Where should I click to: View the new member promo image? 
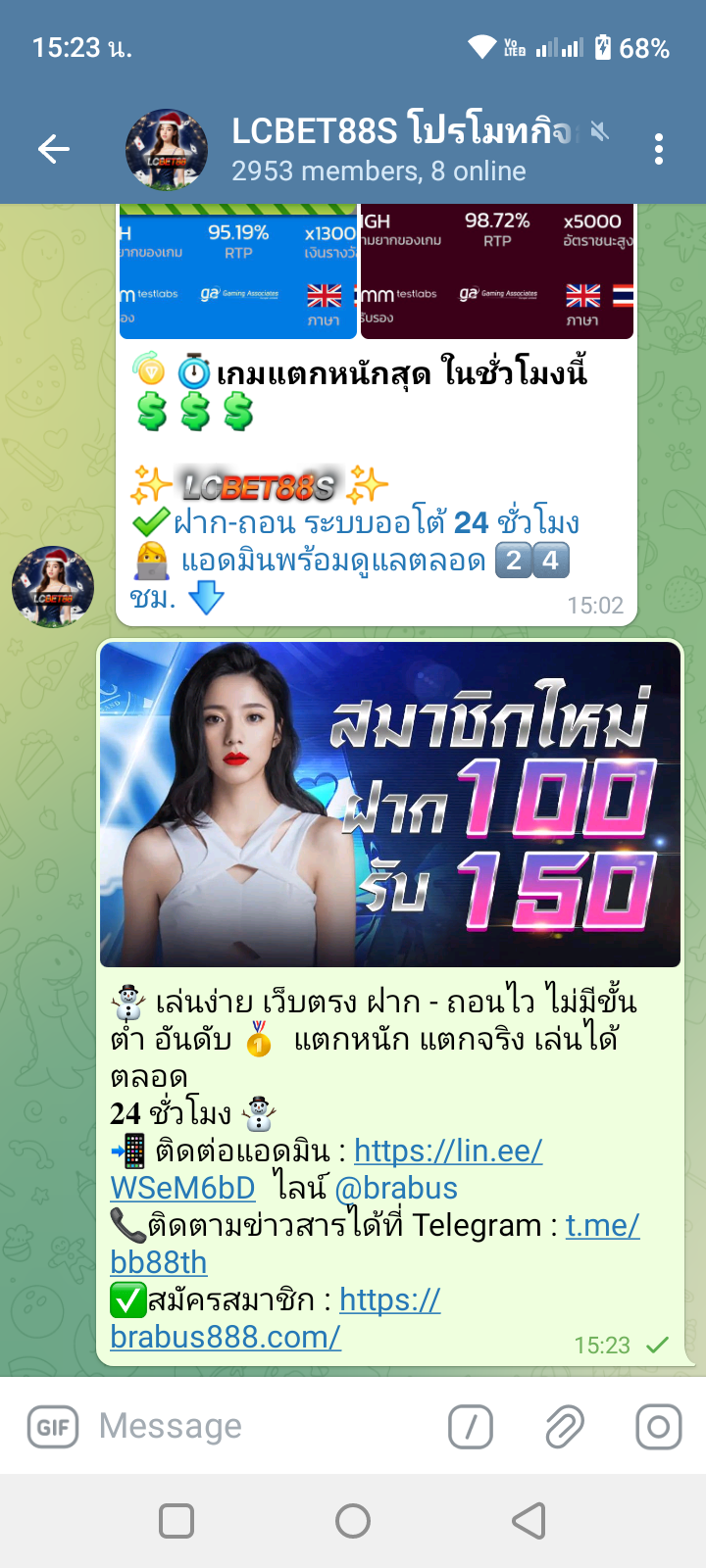pos(390,804)
